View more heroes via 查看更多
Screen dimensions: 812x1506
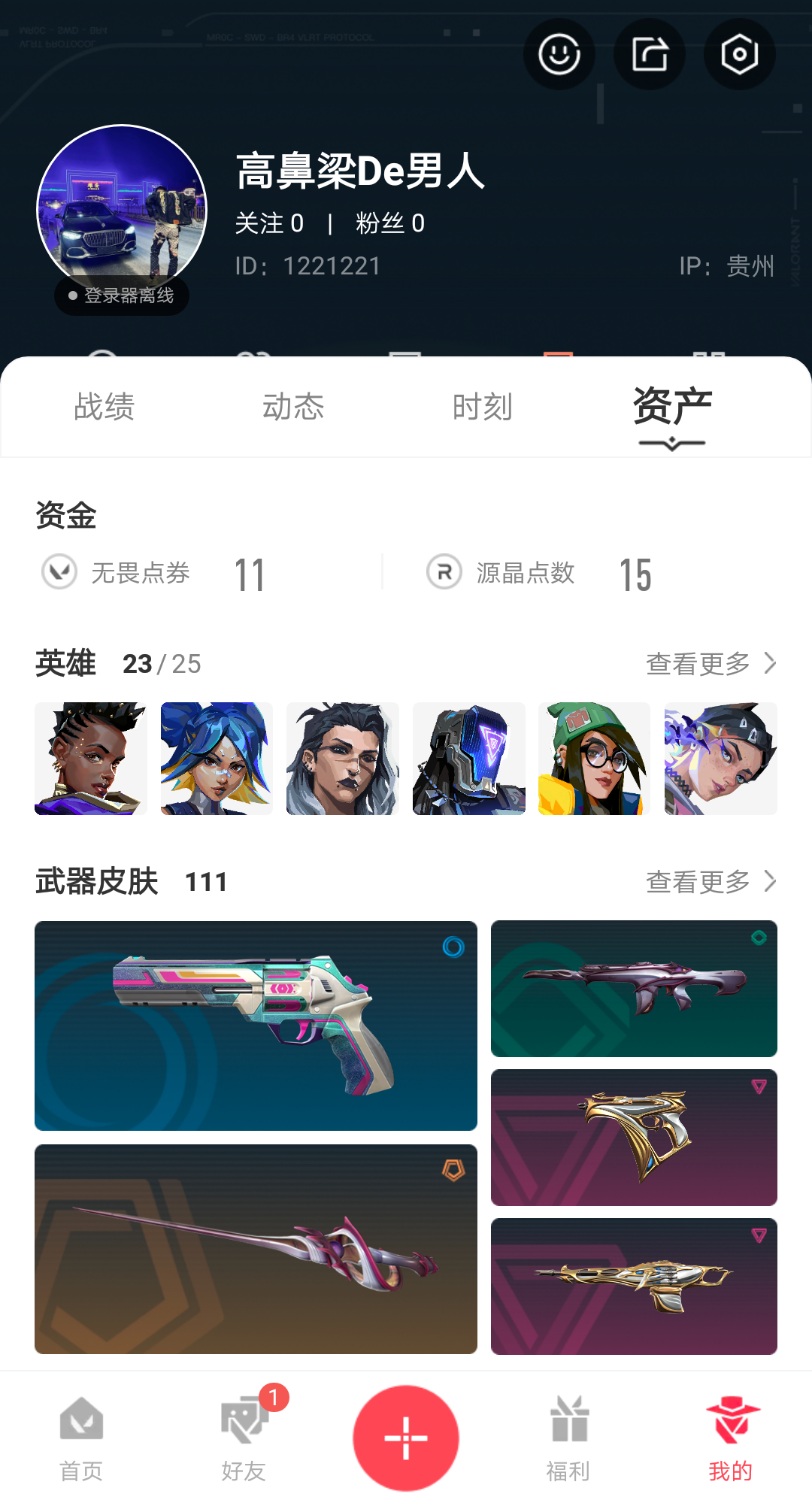tap(711, 663)
